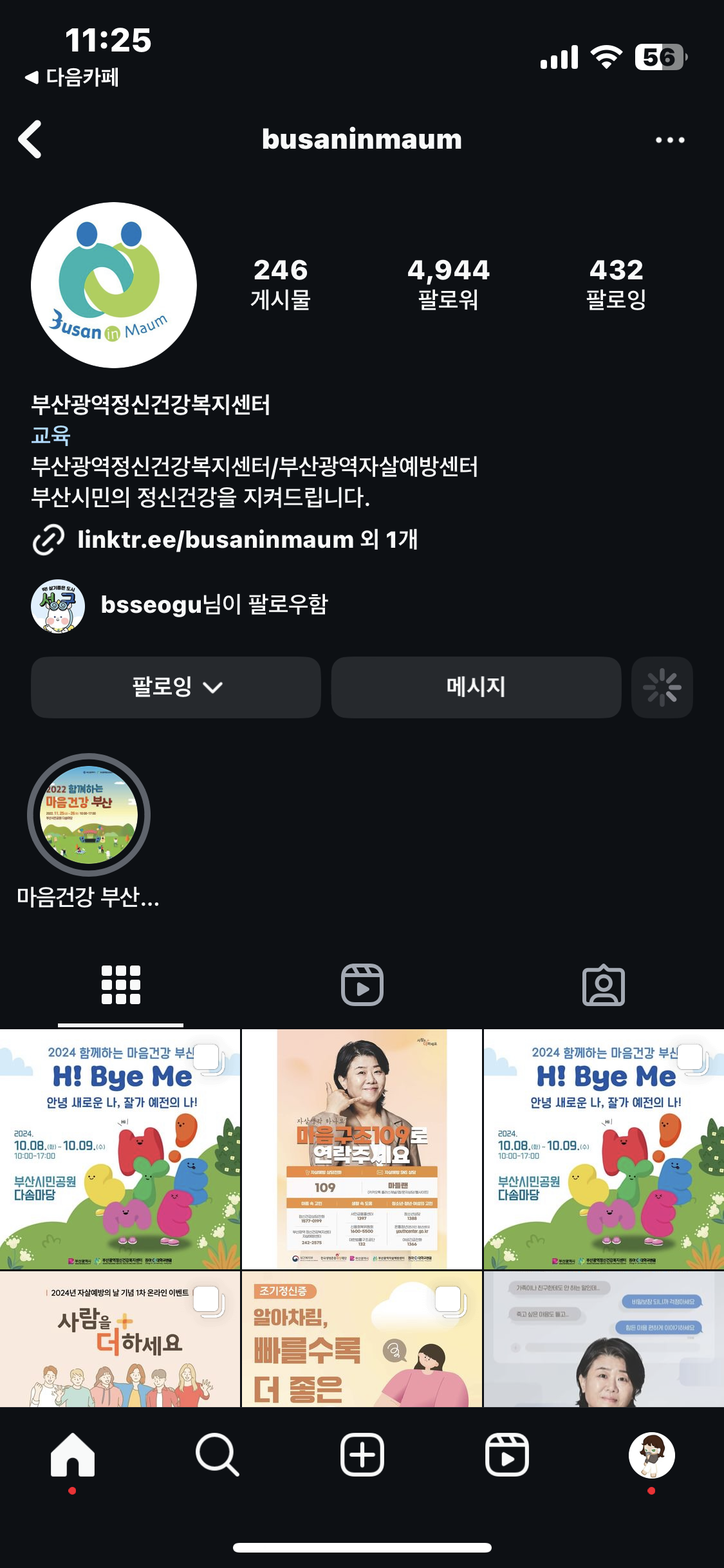This screenshot has height=1568, width=724.
Task: Open the three-dot overflow menu
Action: tap(669, 140)
